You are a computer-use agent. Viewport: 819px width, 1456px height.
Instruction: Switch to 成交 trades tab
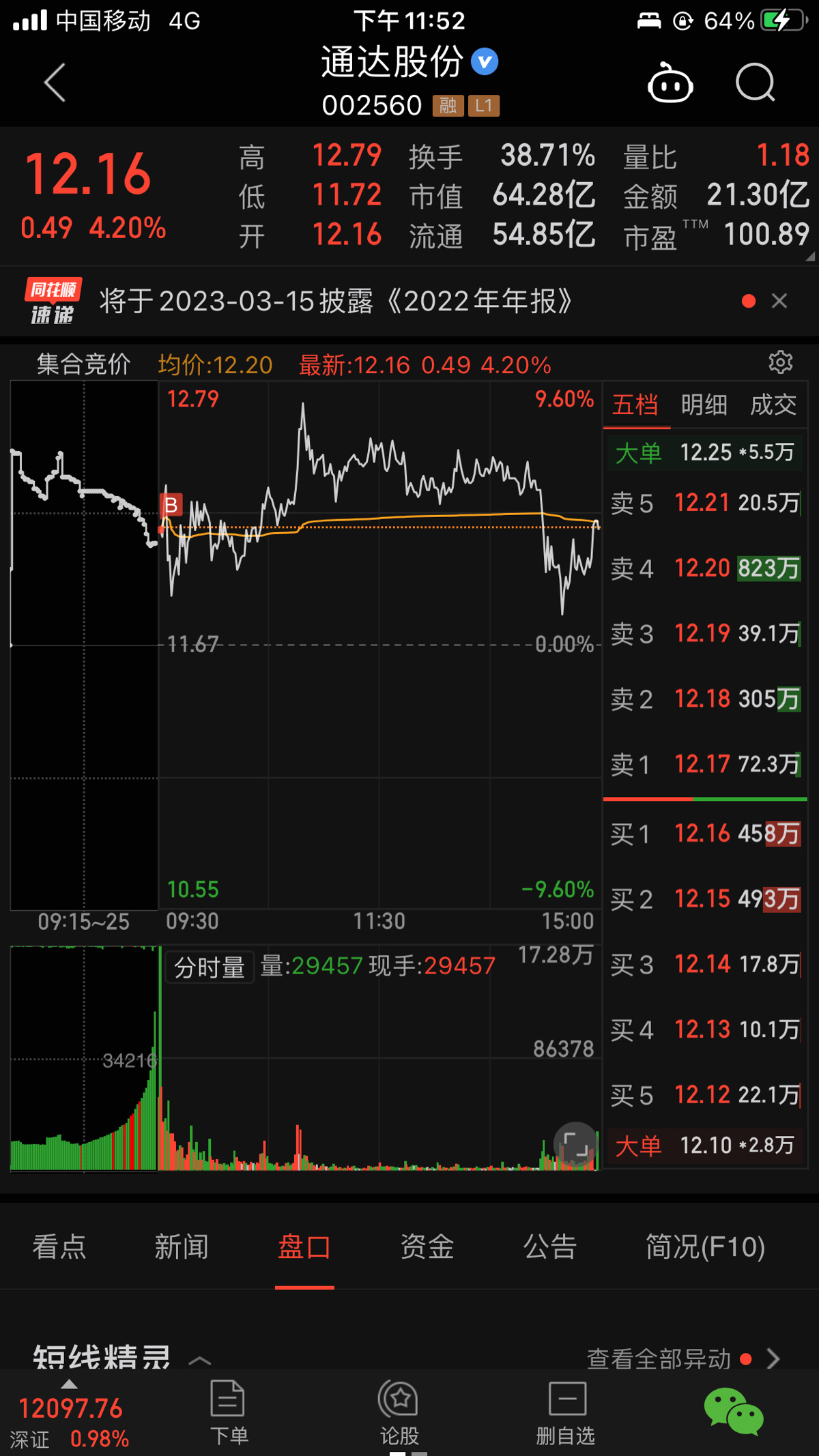tap(773, 405)
